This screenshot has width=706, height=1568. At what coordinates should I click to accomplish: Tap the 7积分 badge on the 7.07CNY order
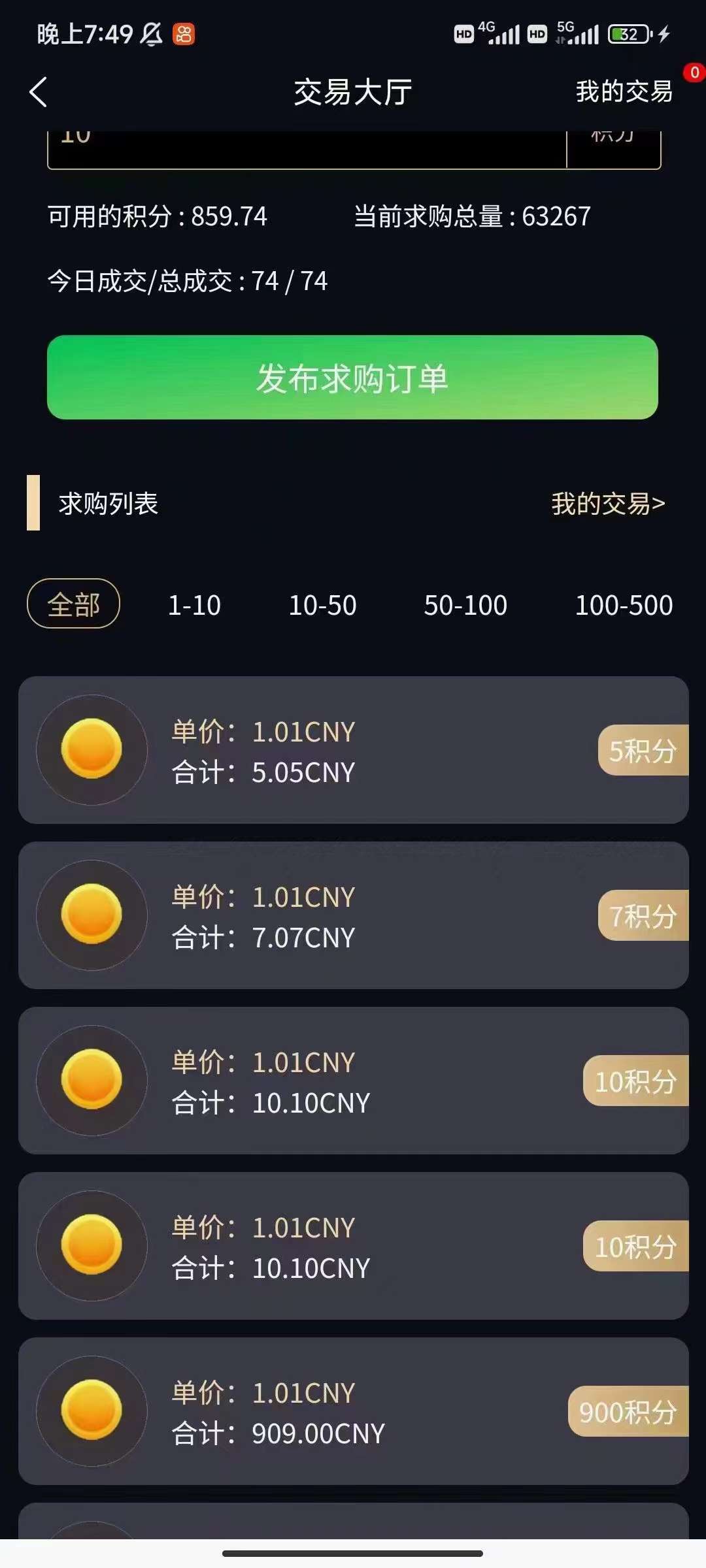(643, 915)
